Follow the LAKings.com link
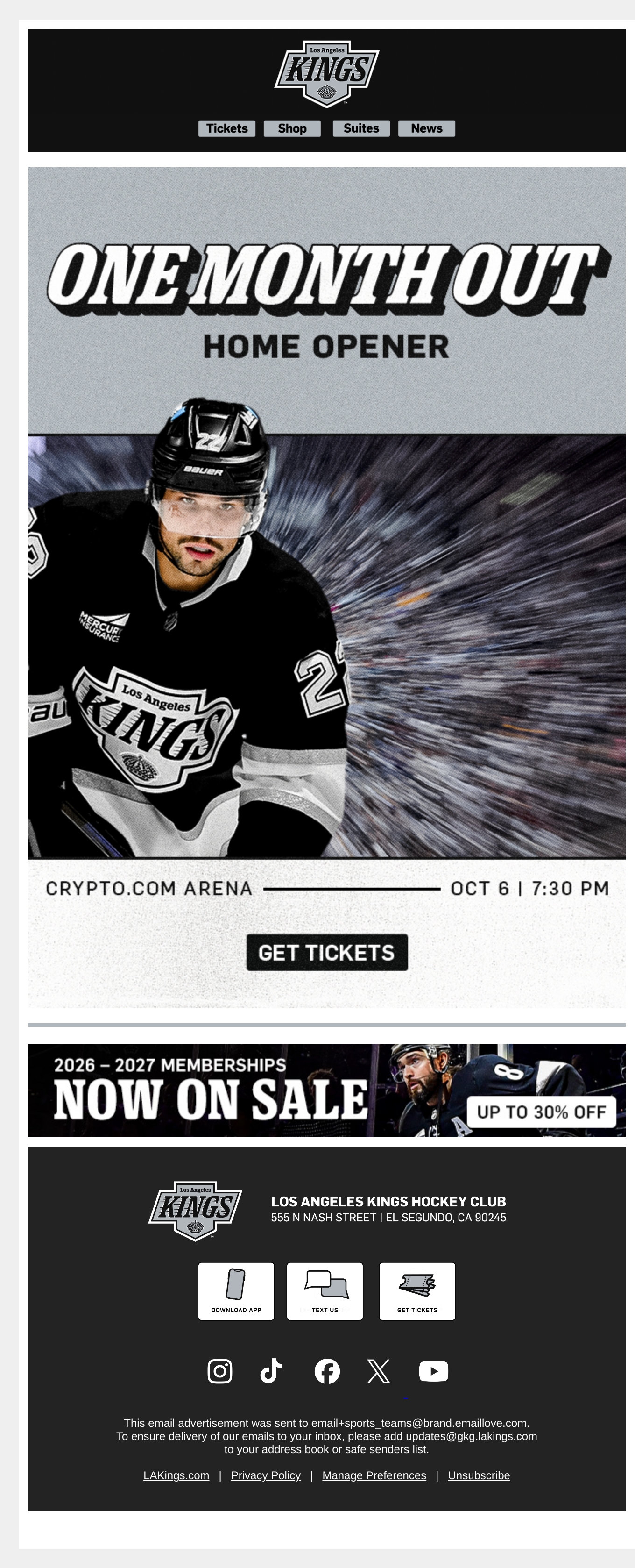 click(x=176, y=1475)
